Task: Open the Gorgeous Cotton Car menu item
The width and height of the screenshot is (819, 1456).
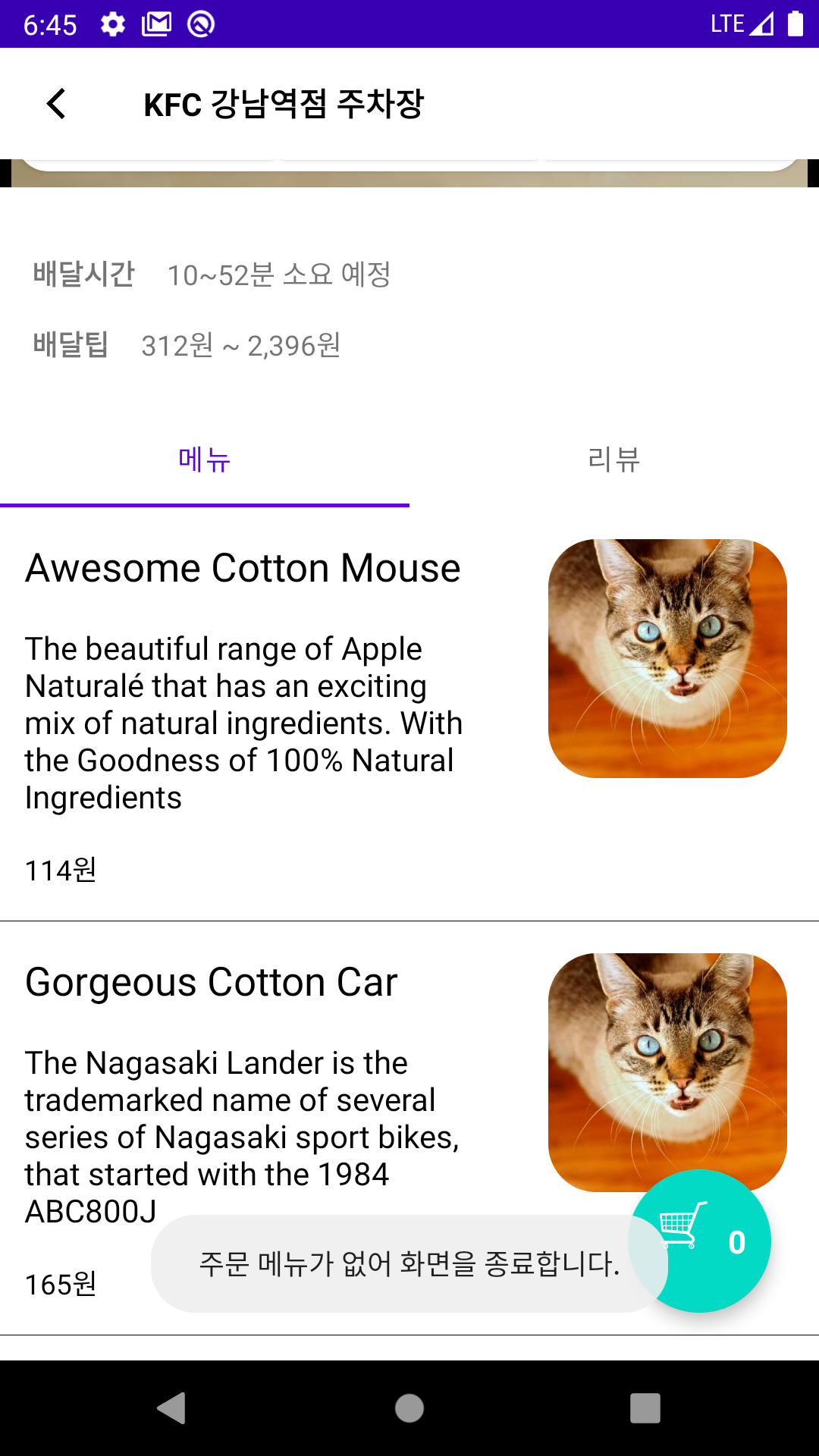Action: (x=409, y=1128)
